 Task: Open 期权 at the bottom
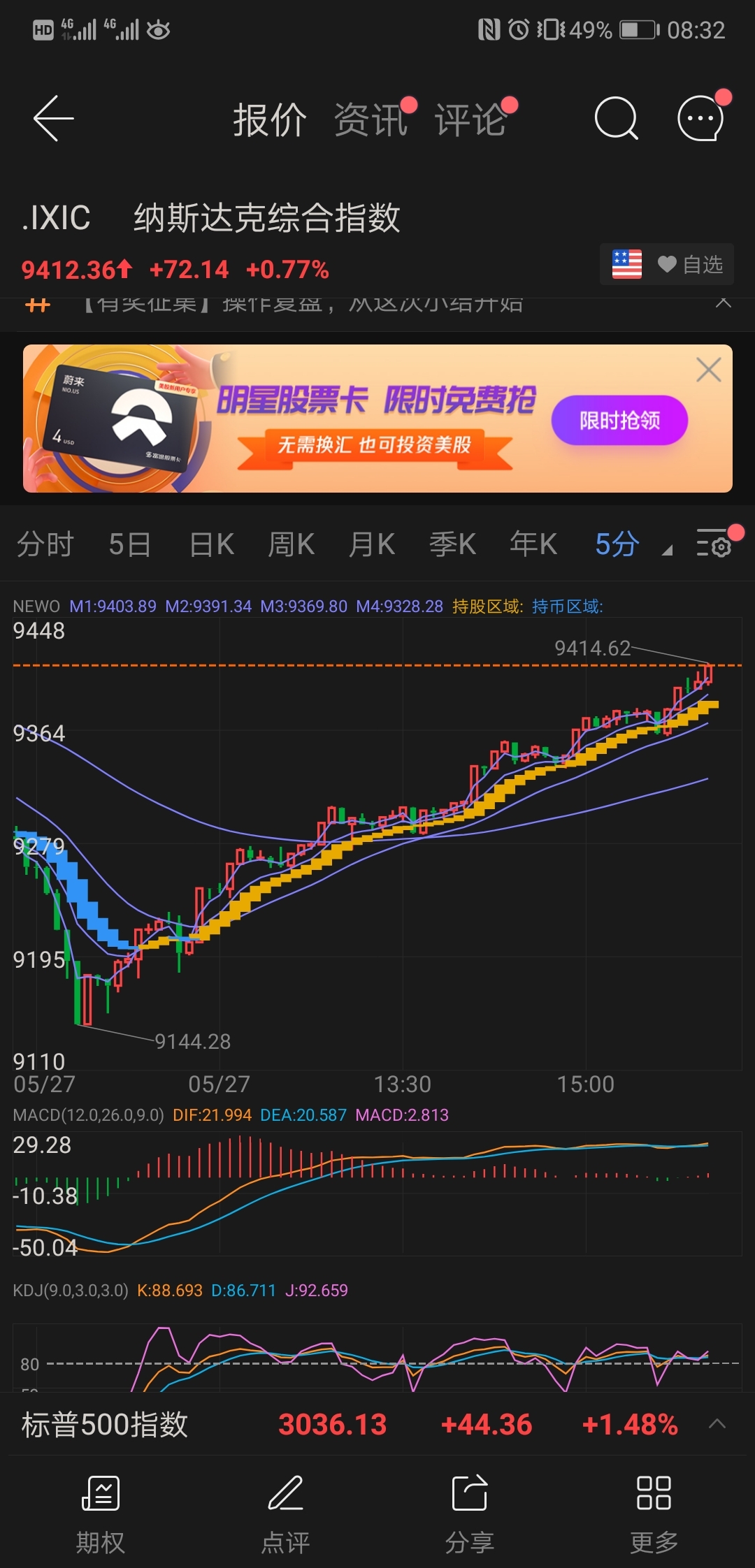point(101,1513)
